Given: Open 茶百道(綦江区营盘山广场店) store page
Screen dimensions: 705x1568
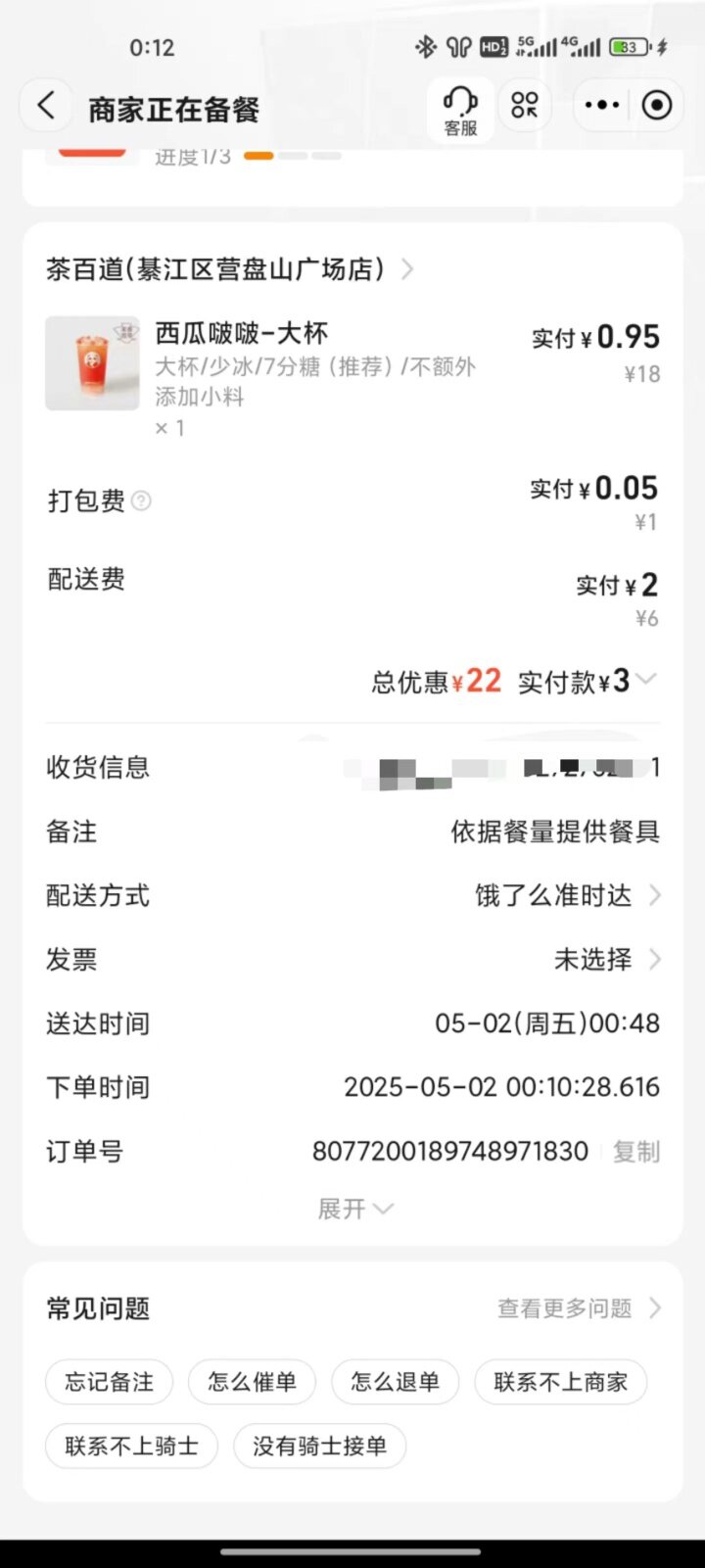Looking at the screenshot, I should [230, 269].
